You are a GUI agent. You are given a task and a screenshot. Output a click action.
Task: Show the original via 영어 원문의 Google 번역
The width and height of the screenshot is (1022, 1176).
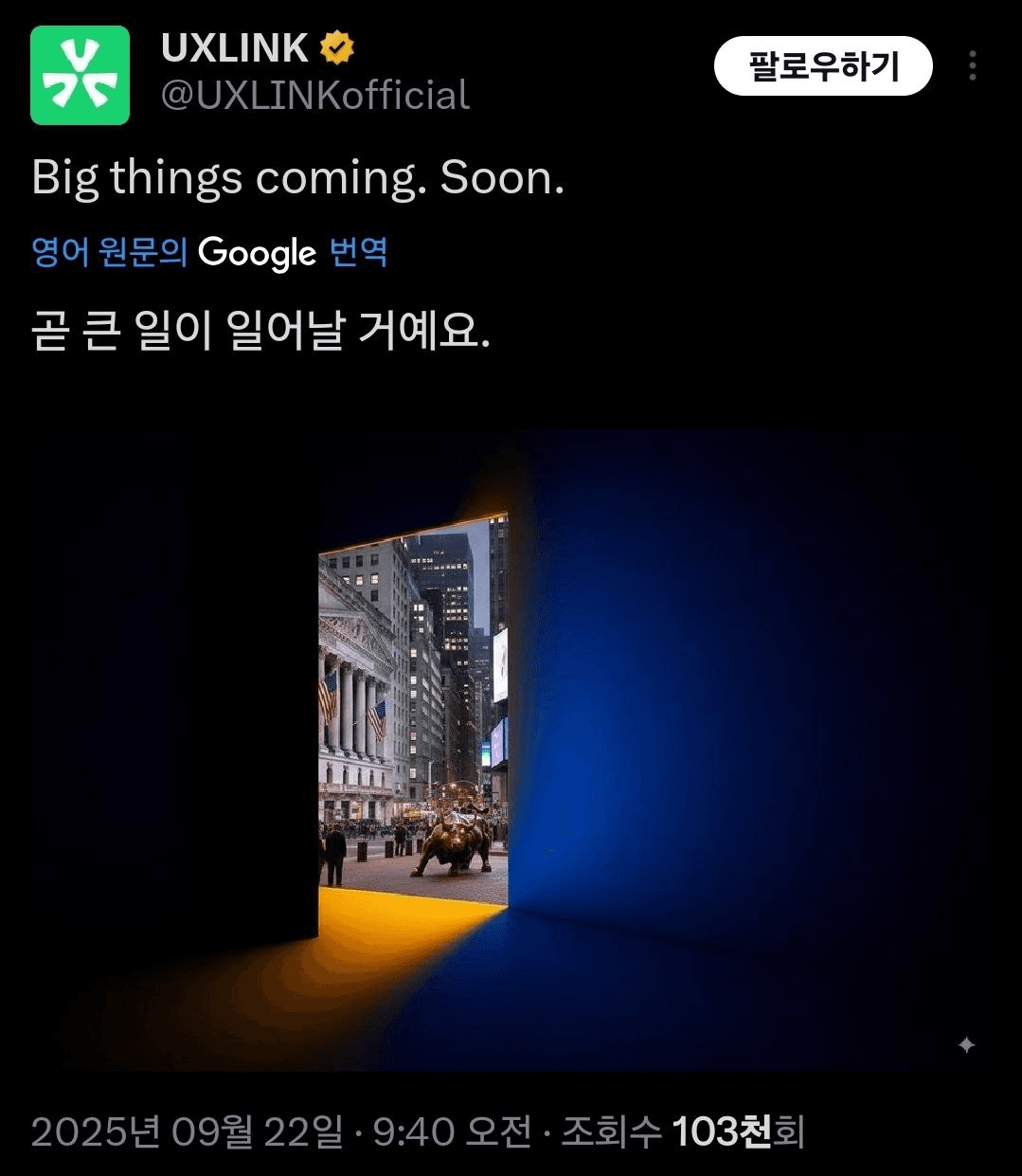point(209,253)
